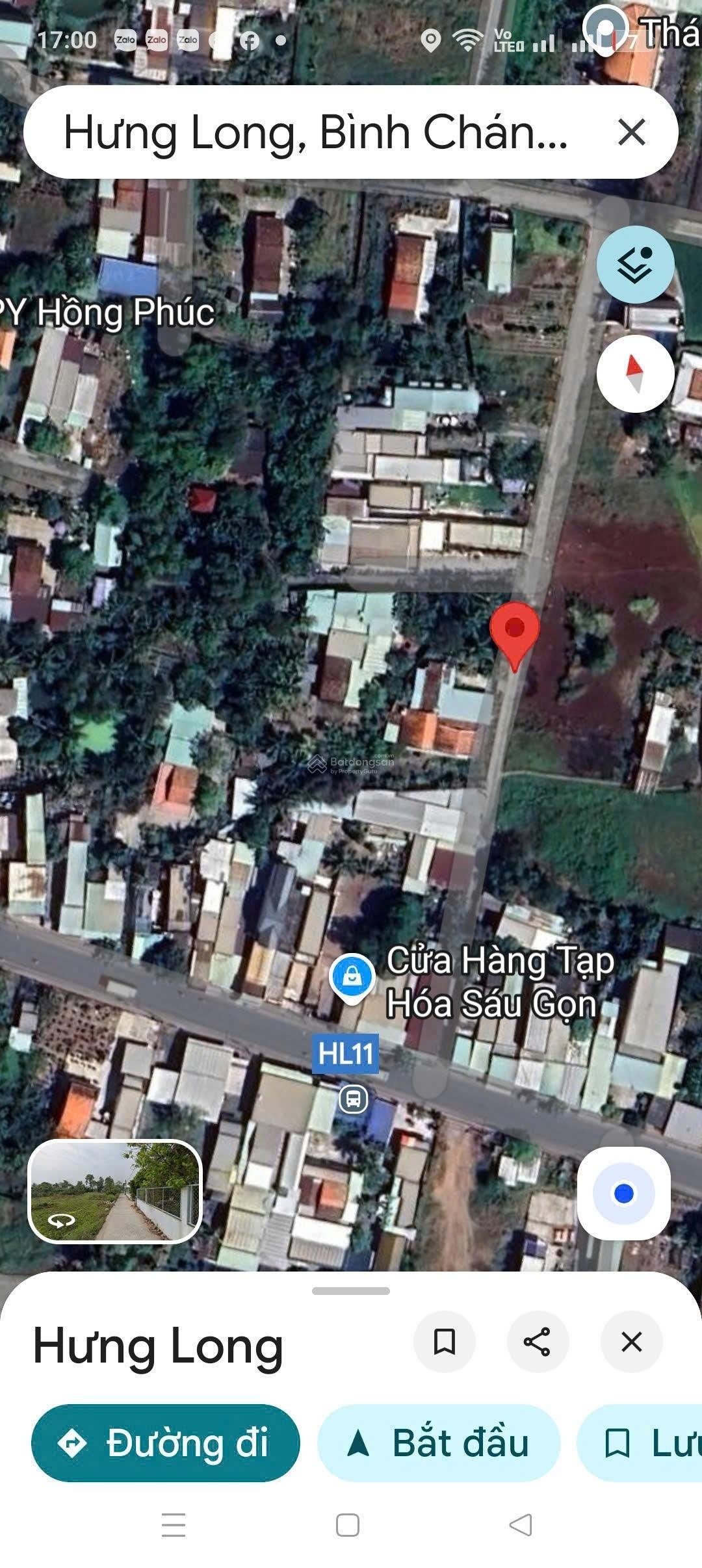Open the Street View preview thumbnail
Viewport: 702px width, 1568px height.
[x=115, y=1191]
